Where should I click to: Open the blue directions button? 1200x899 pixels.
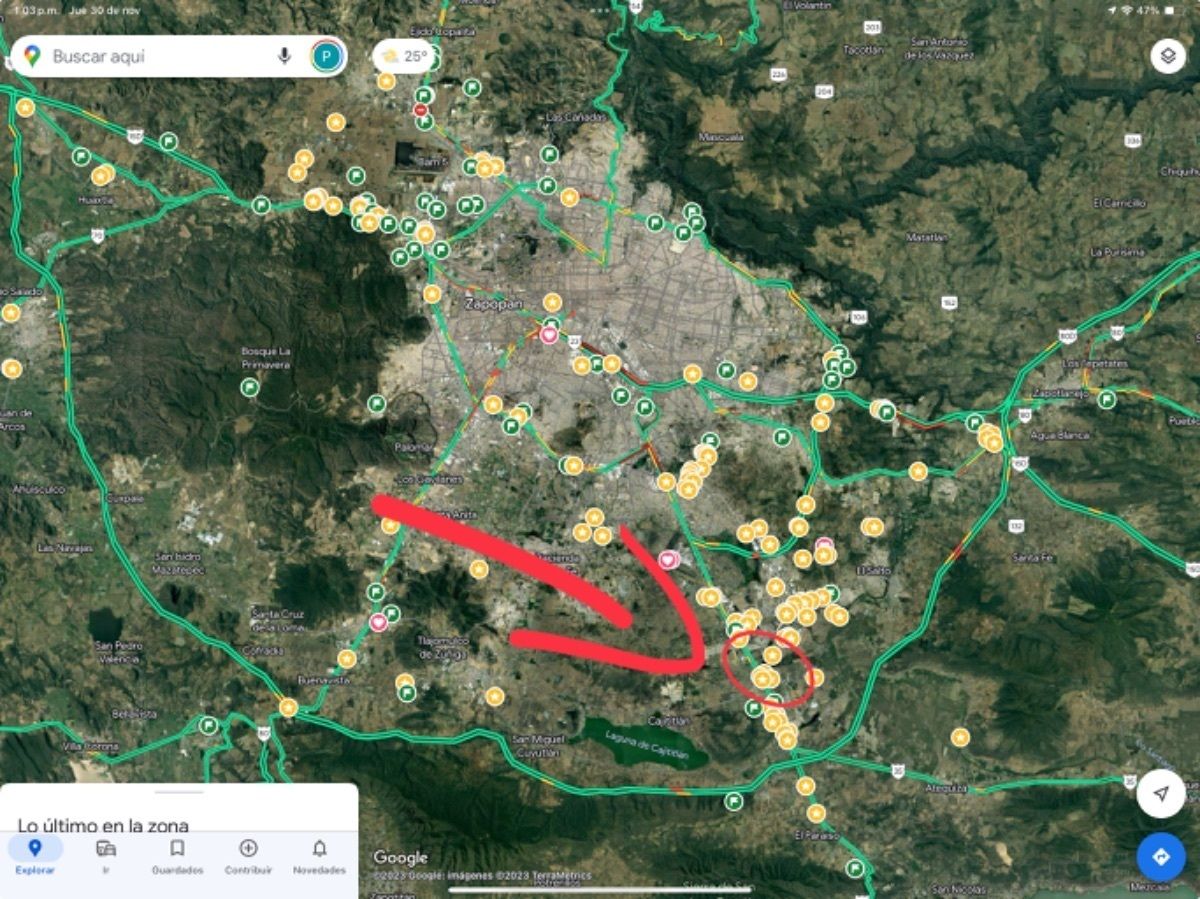tap(1161, 857)
